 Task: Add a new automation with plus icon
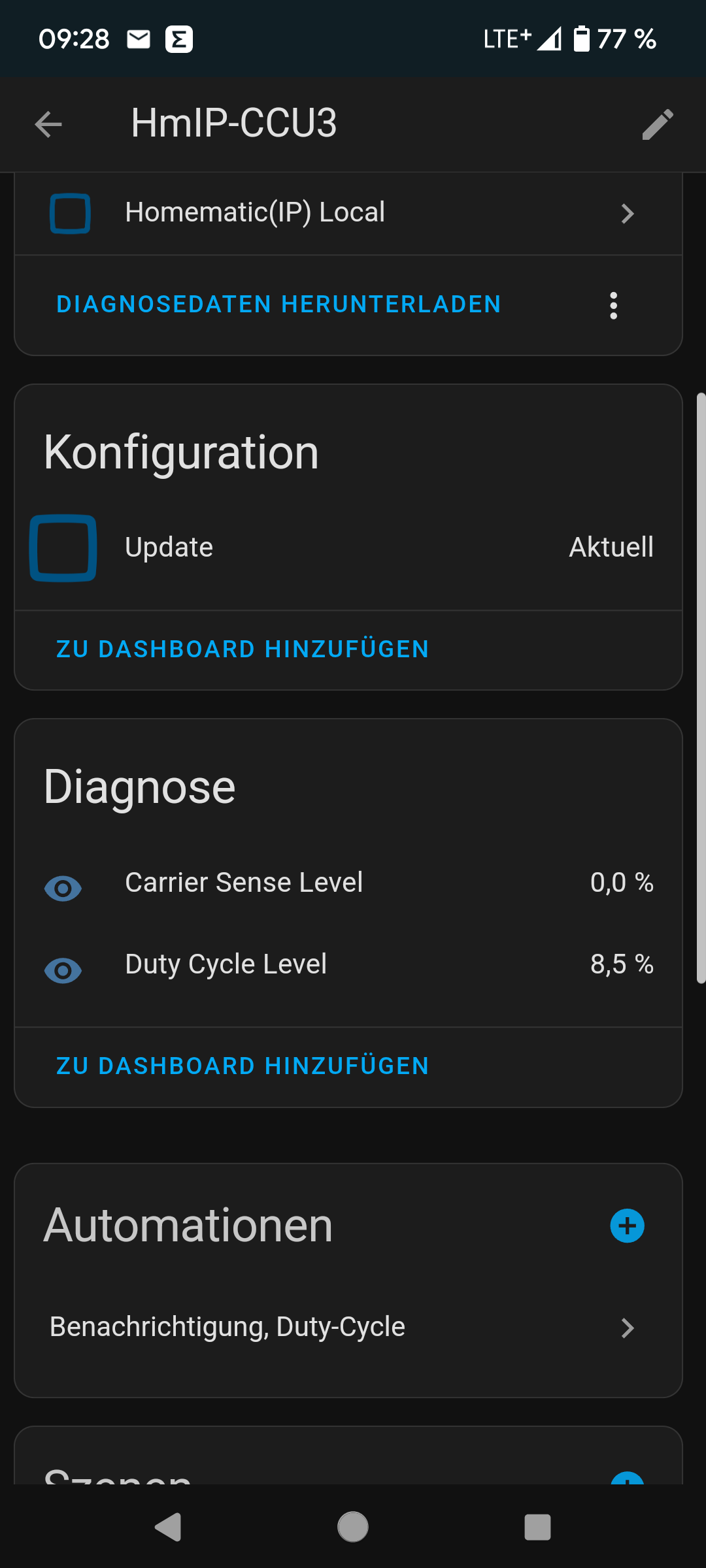(627, 1226)
